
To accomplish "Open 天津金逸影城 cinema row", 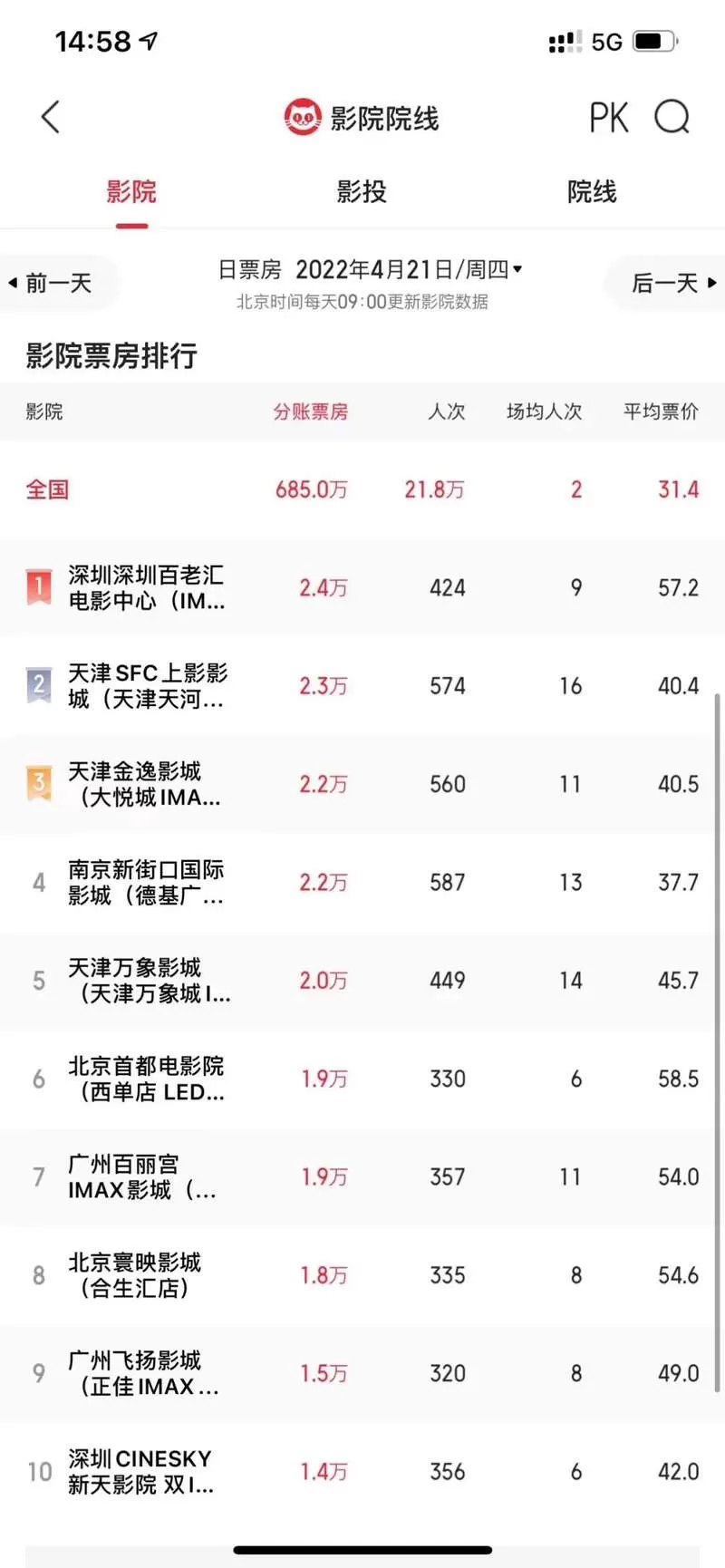I will [x=362, y=784].
